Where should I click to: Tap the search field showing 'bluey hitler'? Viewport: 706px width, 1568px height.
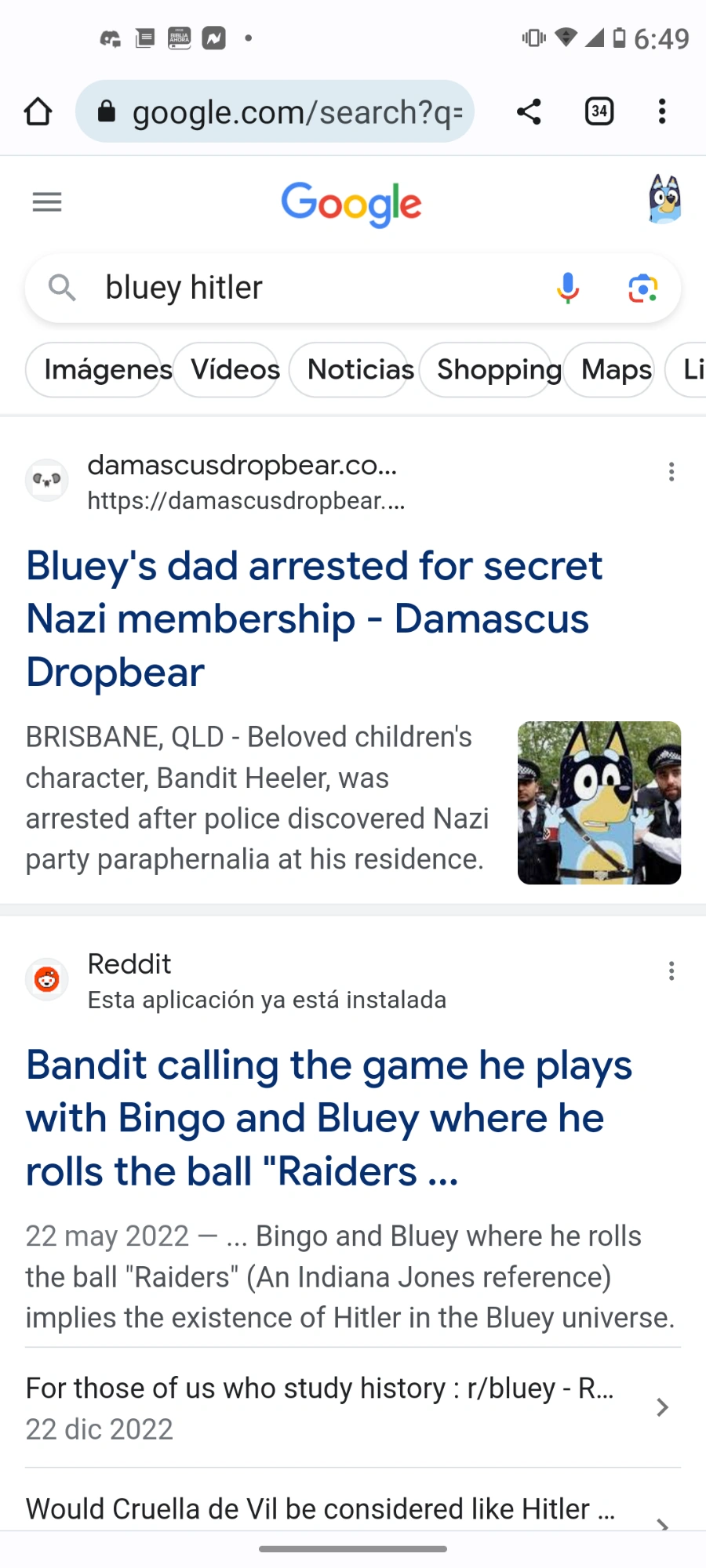point(314,288)
